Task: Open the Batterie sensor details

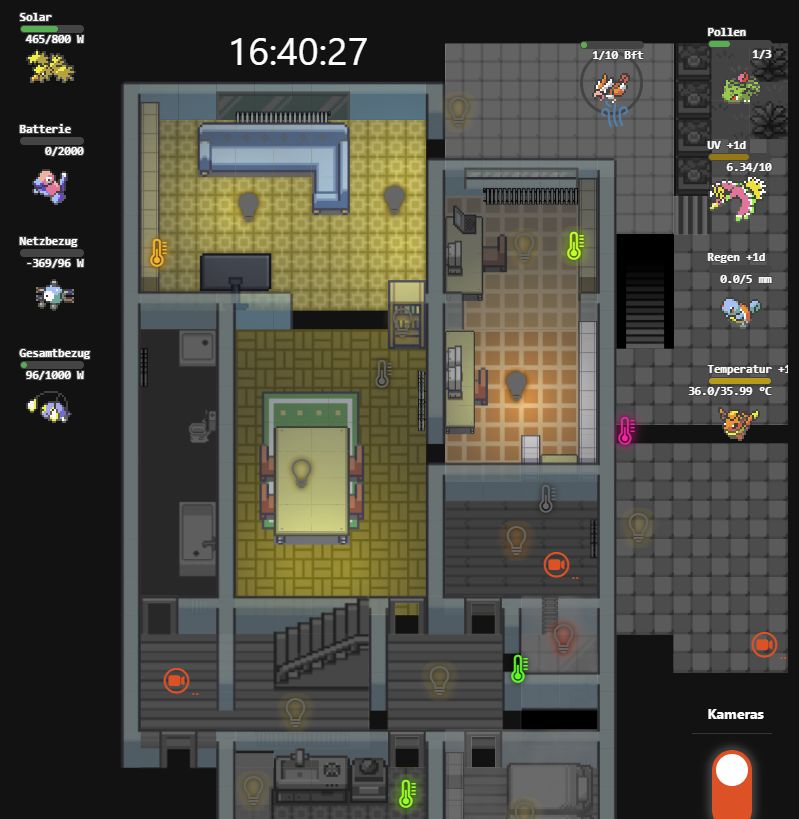Action: point(51,186)
